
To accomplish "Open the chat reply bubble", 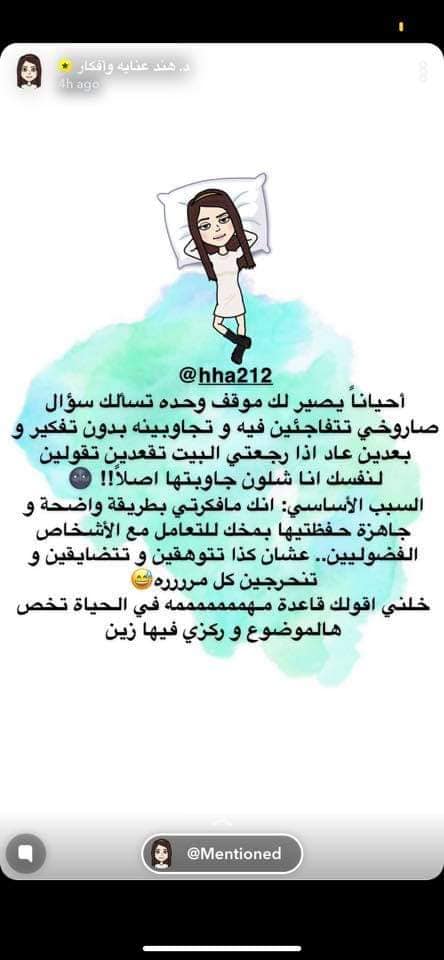I will (25, 853).
